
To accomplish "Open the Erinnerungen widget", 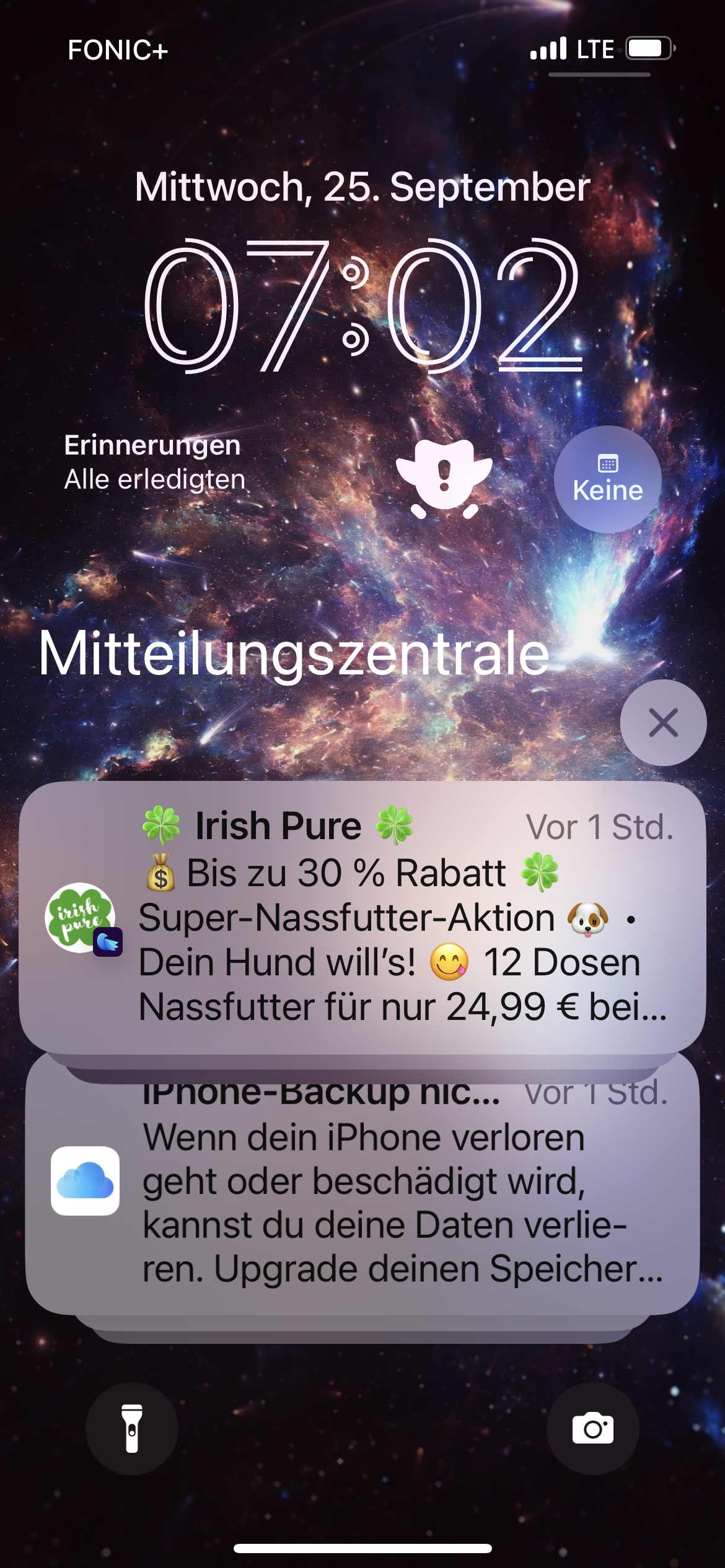I will tap(155, 462).
